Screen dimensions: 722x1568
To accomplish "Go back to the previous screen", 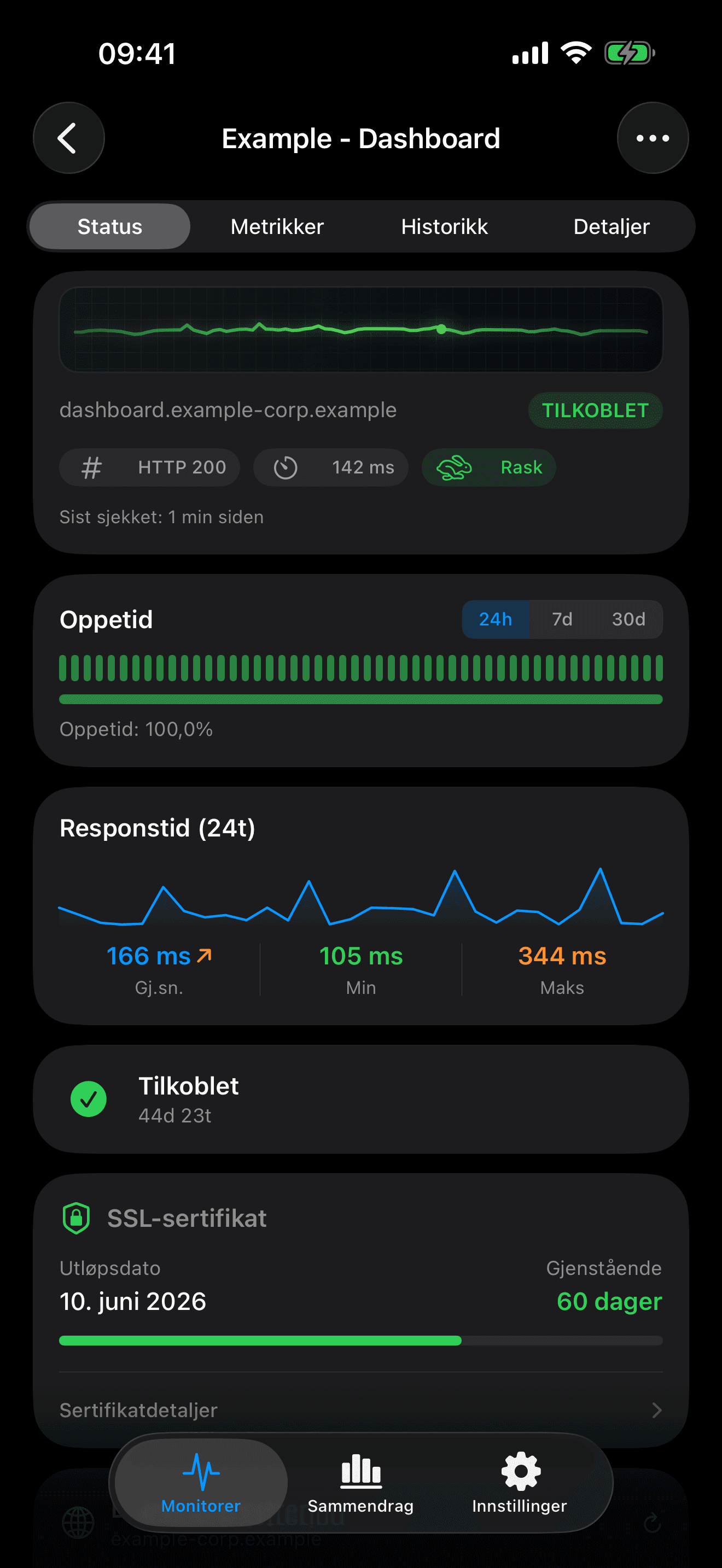I will click(68, 138).
